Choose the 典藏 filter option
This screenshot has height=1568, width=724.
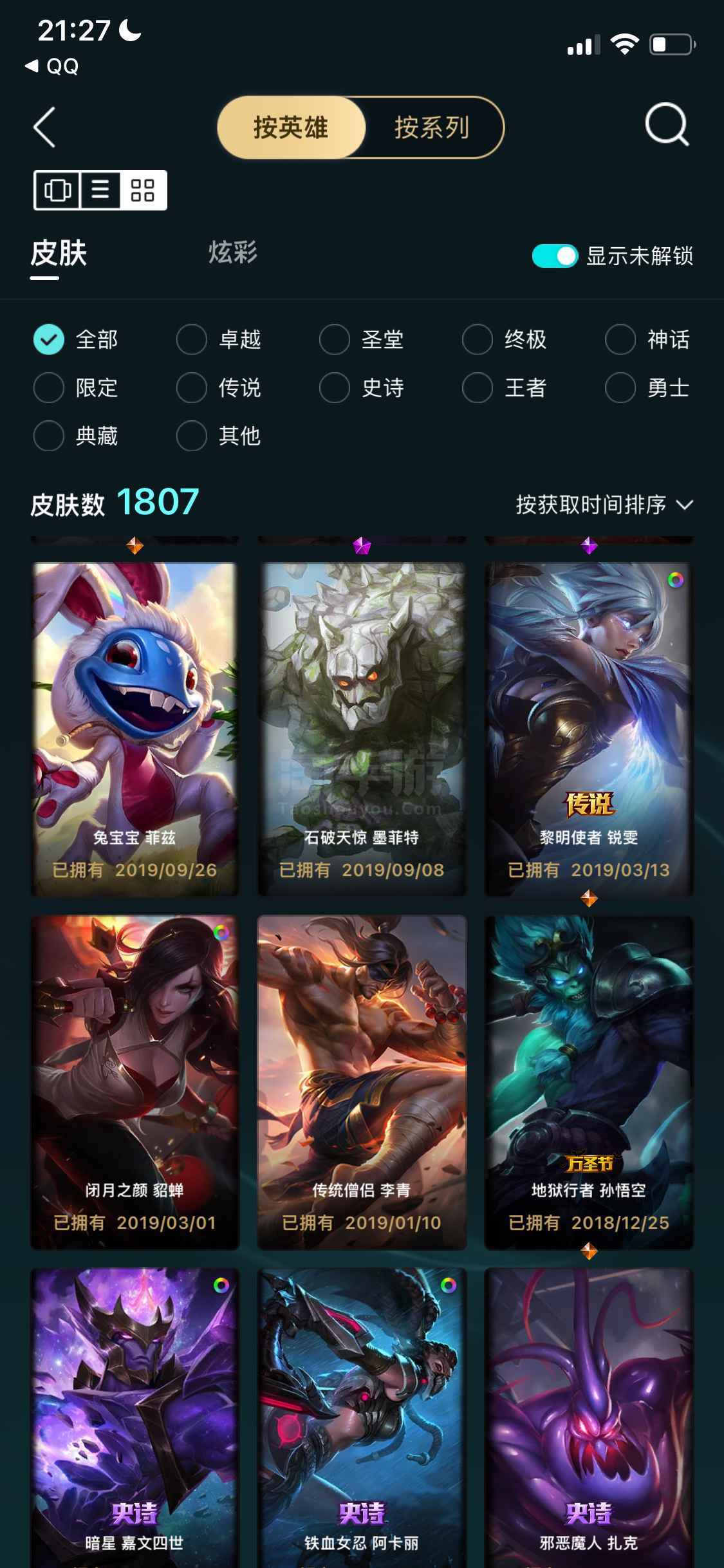pos(76,436)
